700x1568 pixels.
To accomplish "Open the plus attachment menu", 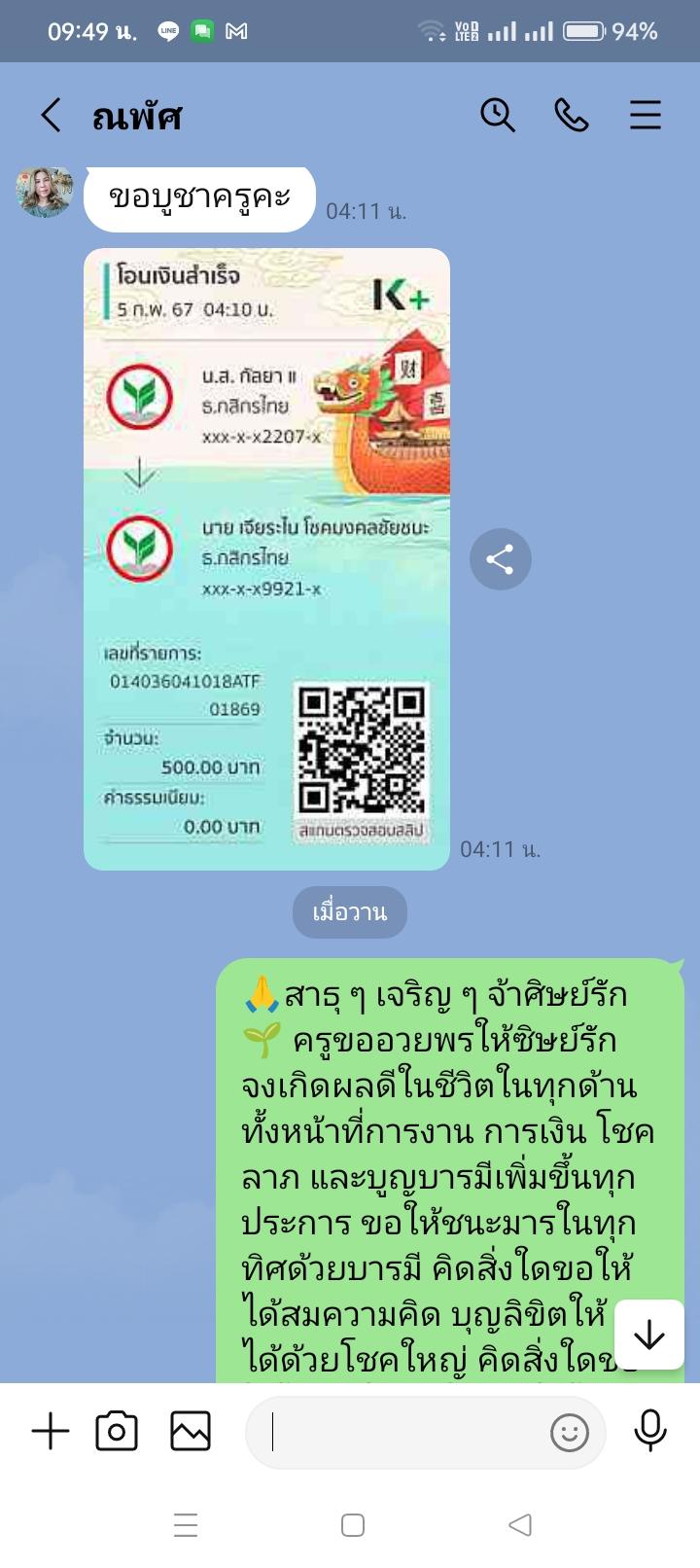I will (51, 1432).
